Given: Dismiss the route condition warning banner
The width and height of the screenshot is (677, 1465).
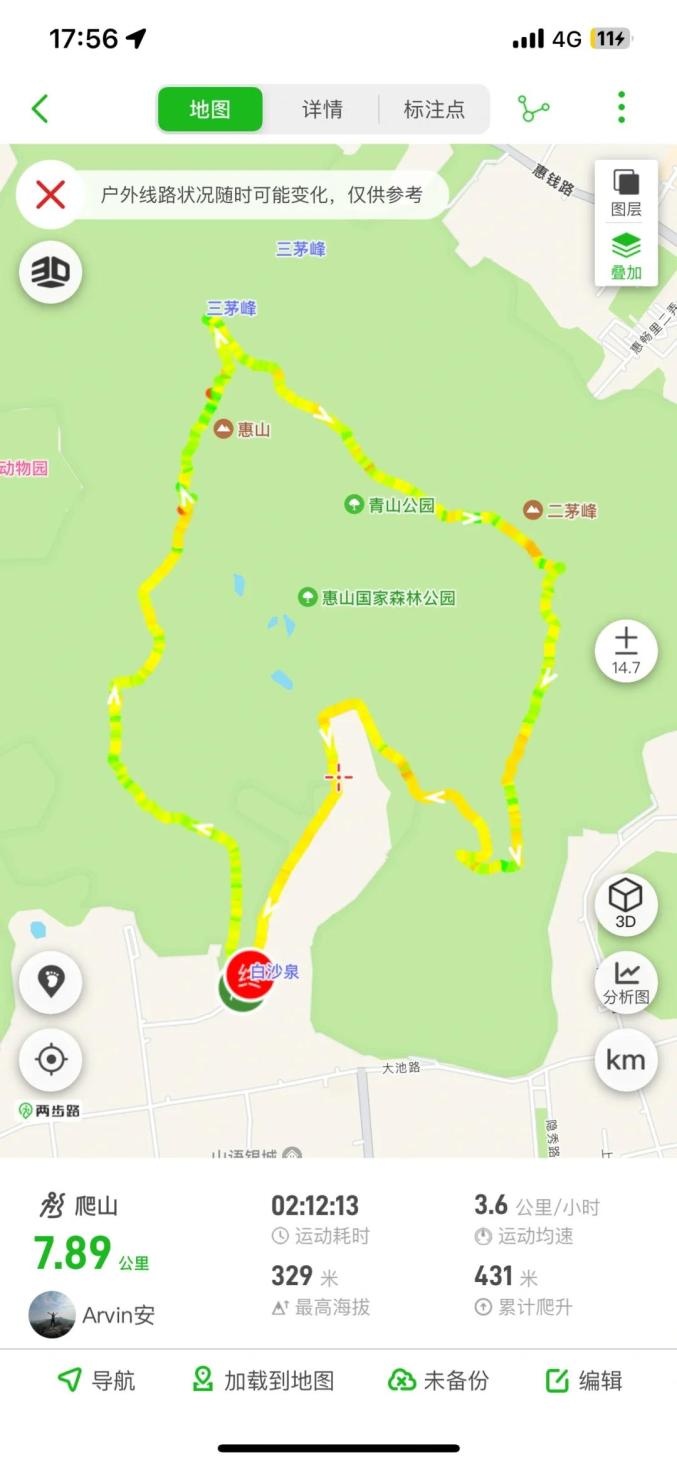Looking at the screenshot, I should (x=50, y=194).
